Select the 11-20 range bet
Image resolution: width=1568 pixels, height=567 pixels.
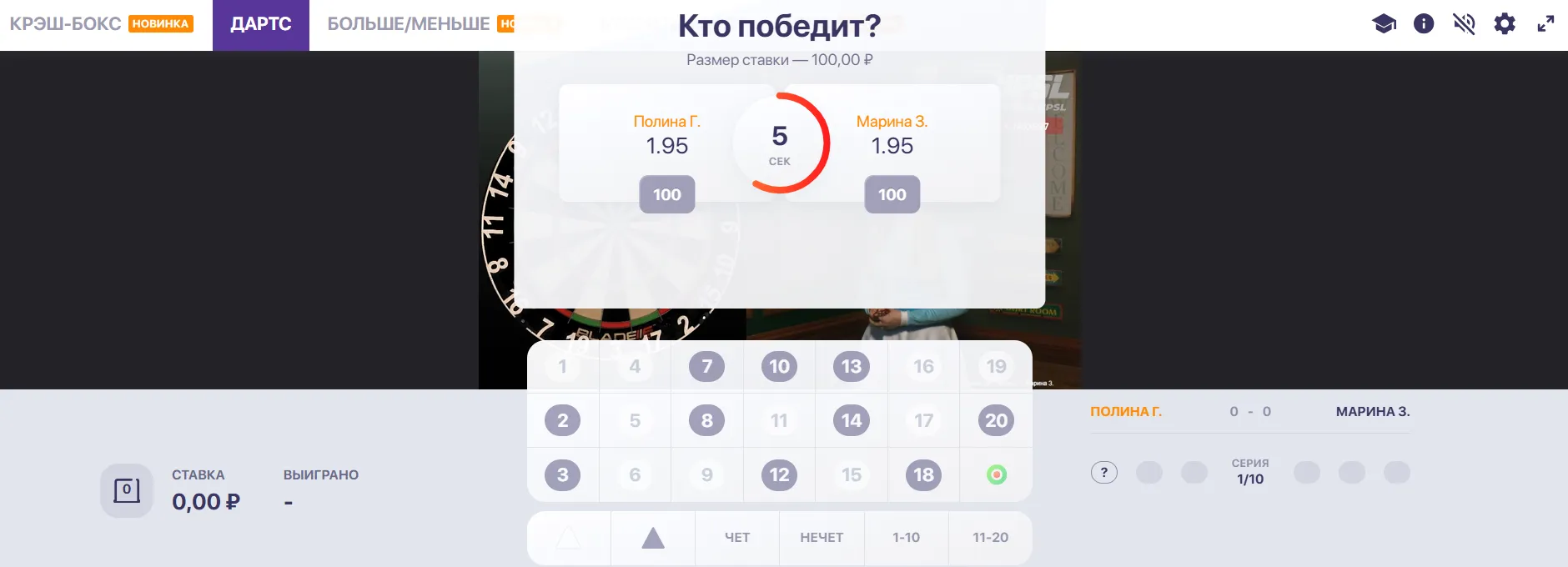990,538
